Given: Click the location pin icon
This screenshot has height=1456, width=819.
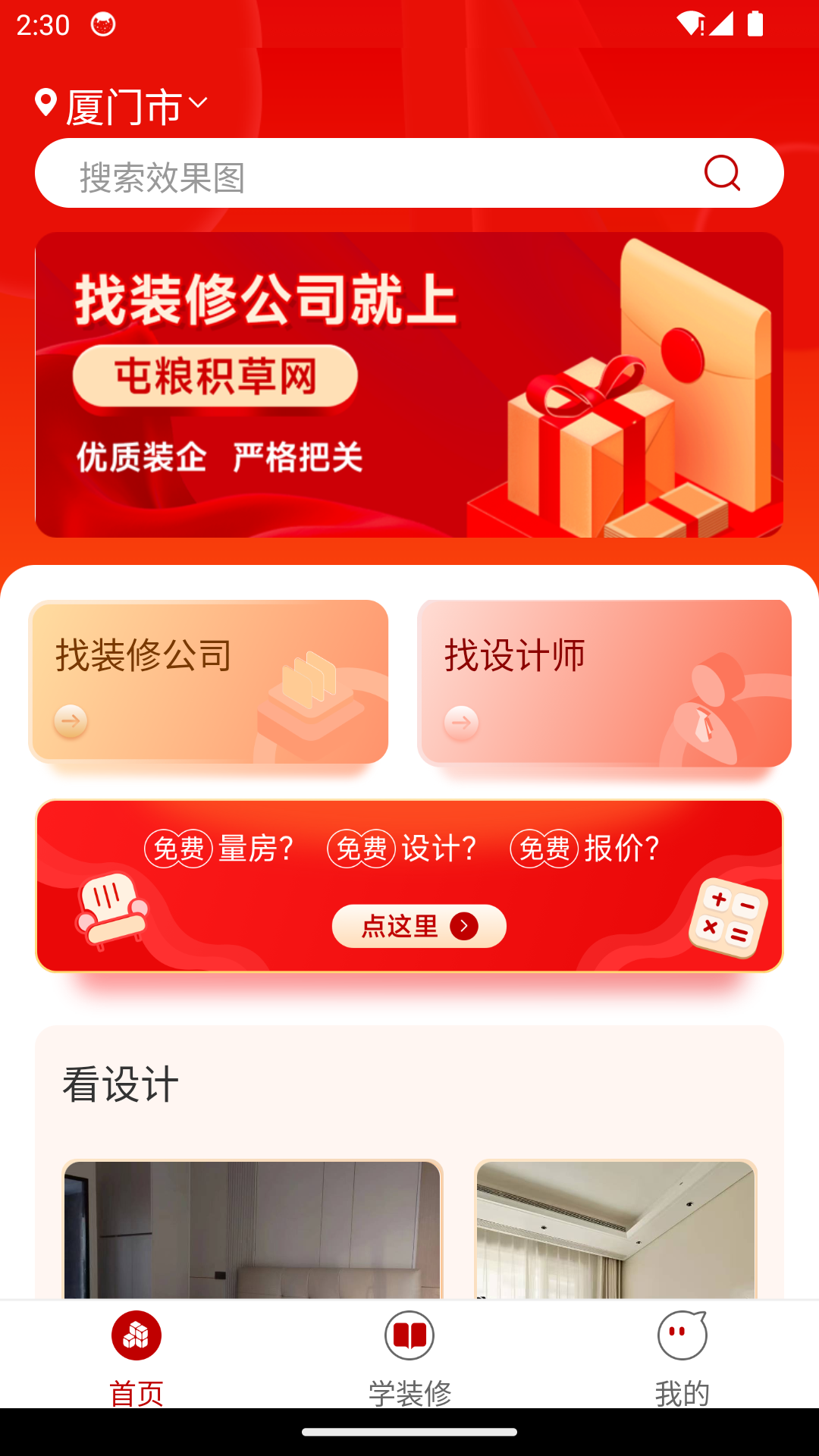Looking at the screenshot, I should point(47,102).
